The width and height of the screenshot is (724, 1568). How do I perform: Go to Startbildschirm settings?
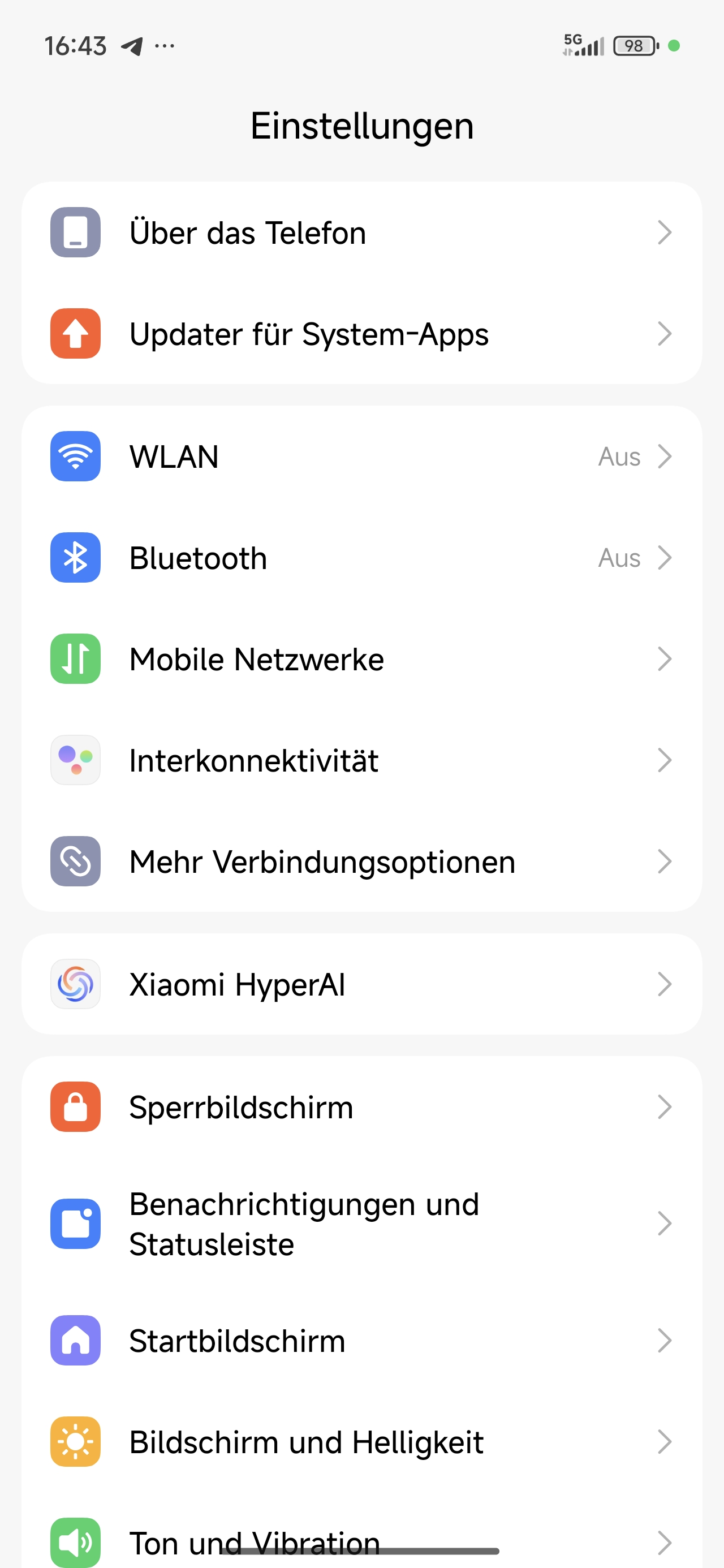(x=361, y=1341)
